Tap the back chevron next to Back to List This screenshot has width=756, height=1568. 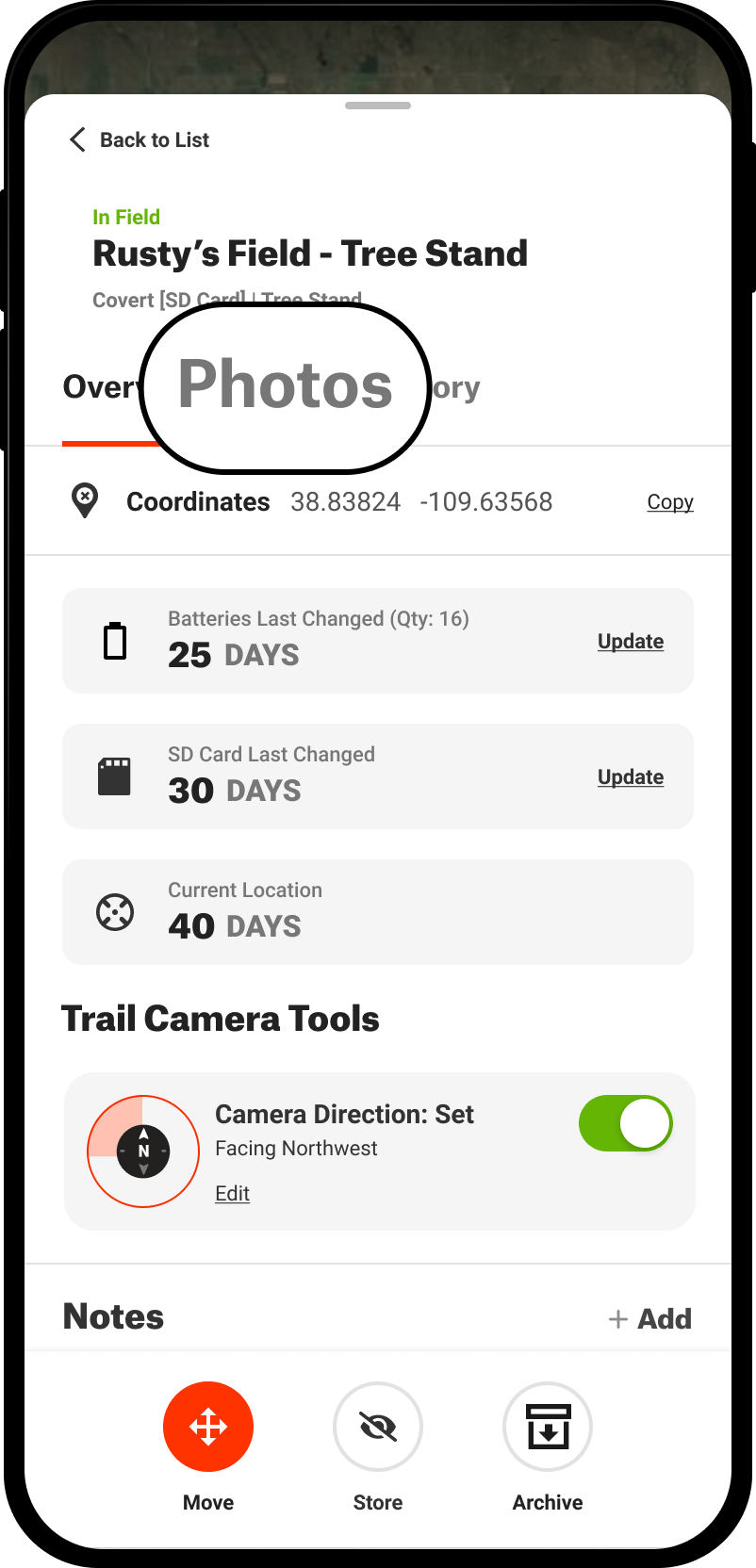pos(76,139)
